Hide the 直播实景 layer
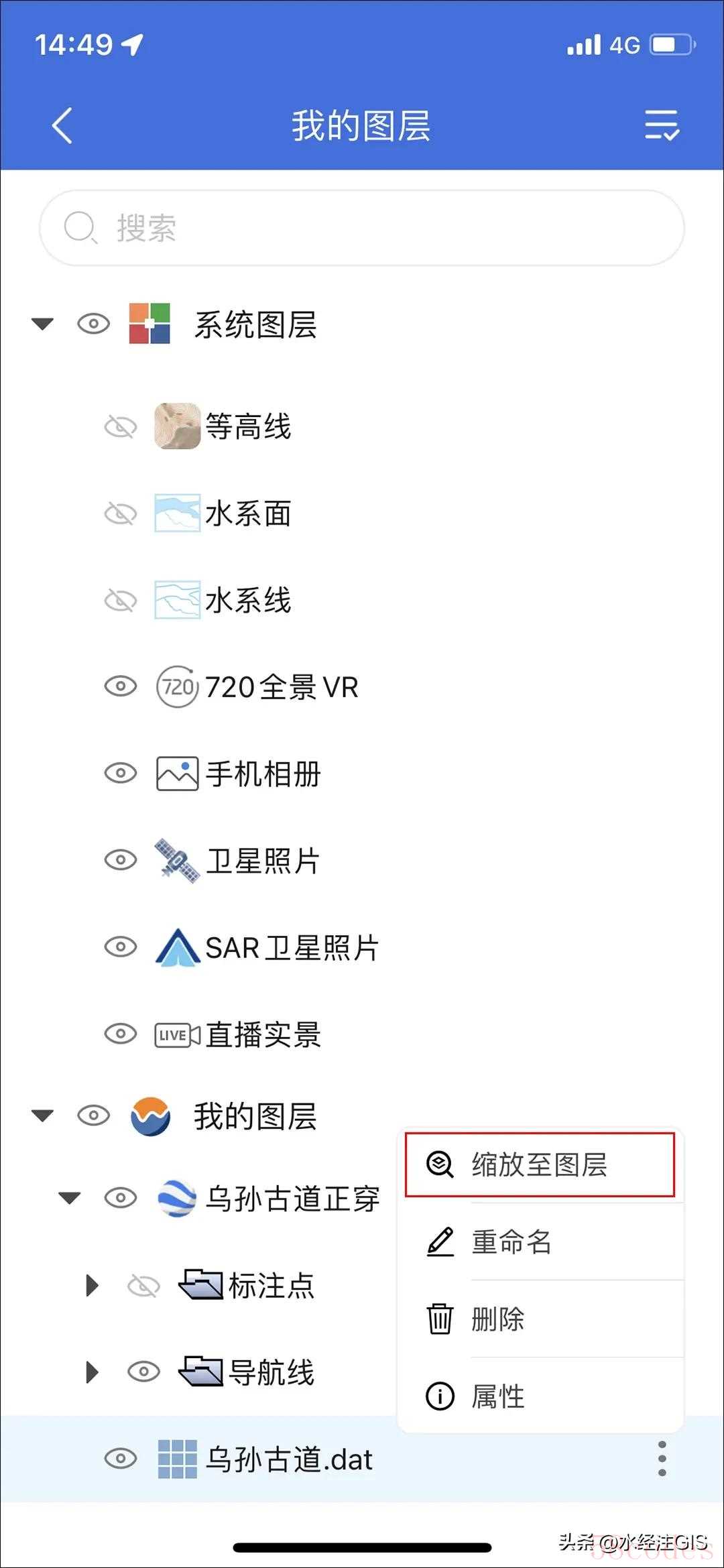 121,1034
